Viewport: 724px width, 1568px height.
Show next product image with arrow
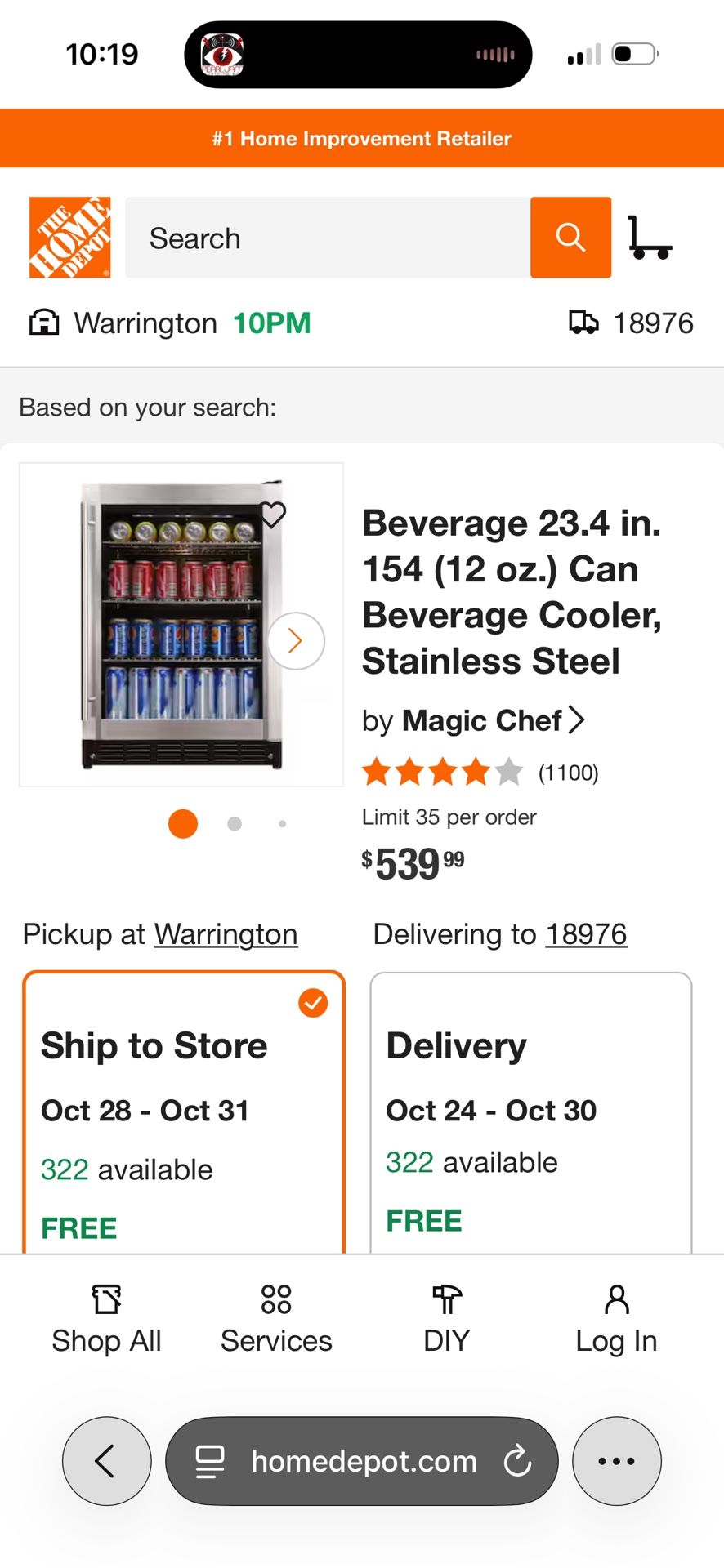pos(295,641)
